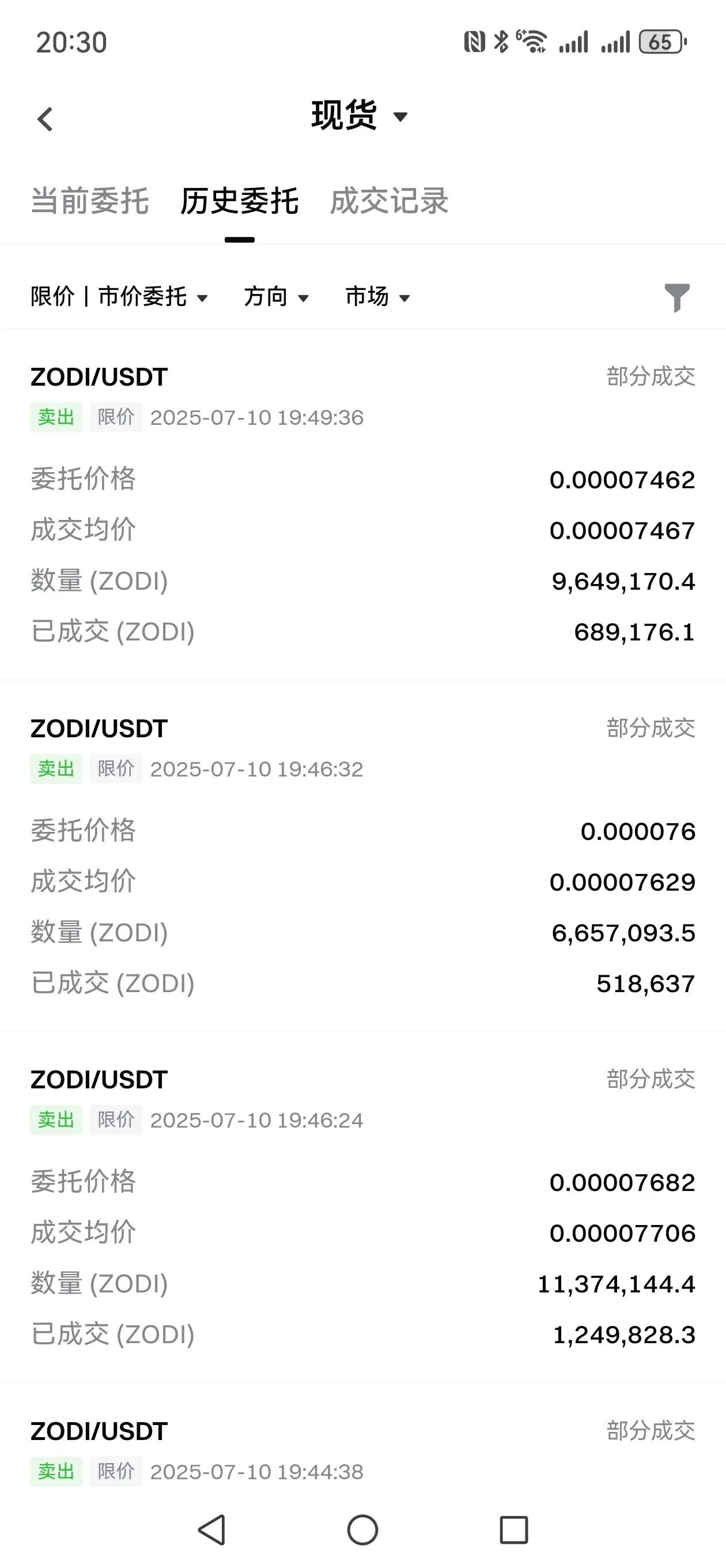Open the ZODI/USDT order from 19:46:32

tap(362, 856)
